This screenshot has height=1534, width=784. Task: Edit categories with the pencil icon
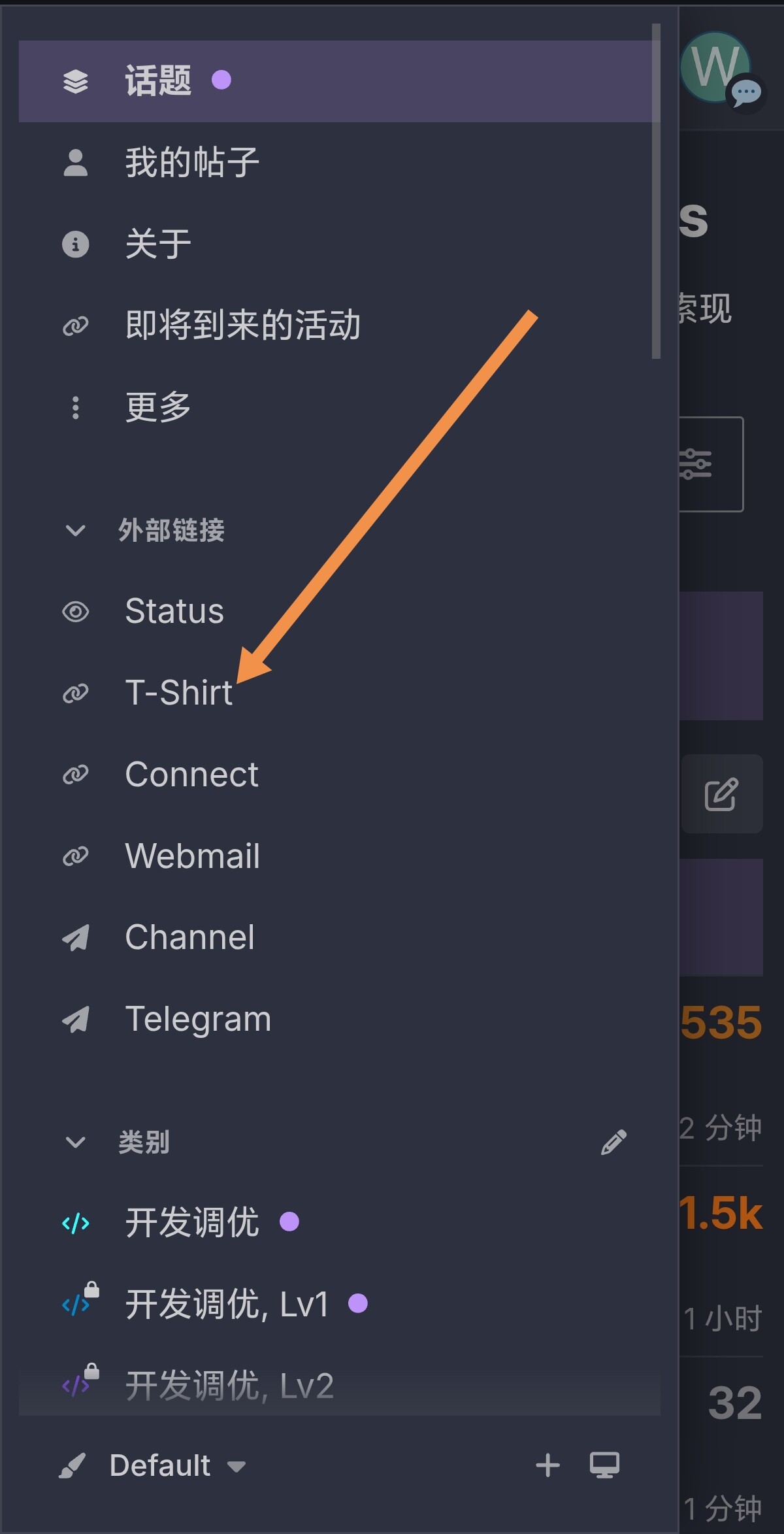pos(613,1142)
